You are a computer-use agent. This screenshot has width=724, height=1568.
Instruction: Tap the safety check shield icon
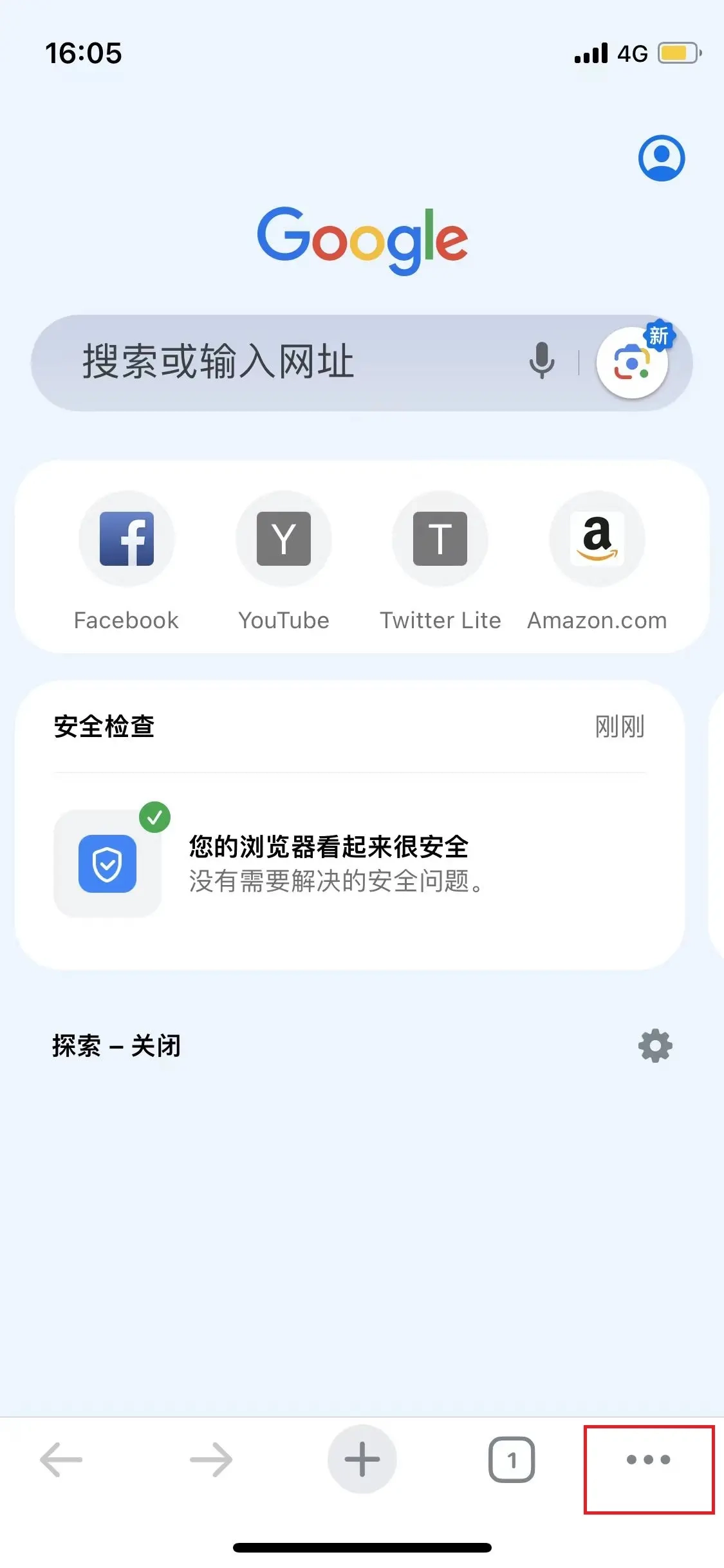coord(108,864)
